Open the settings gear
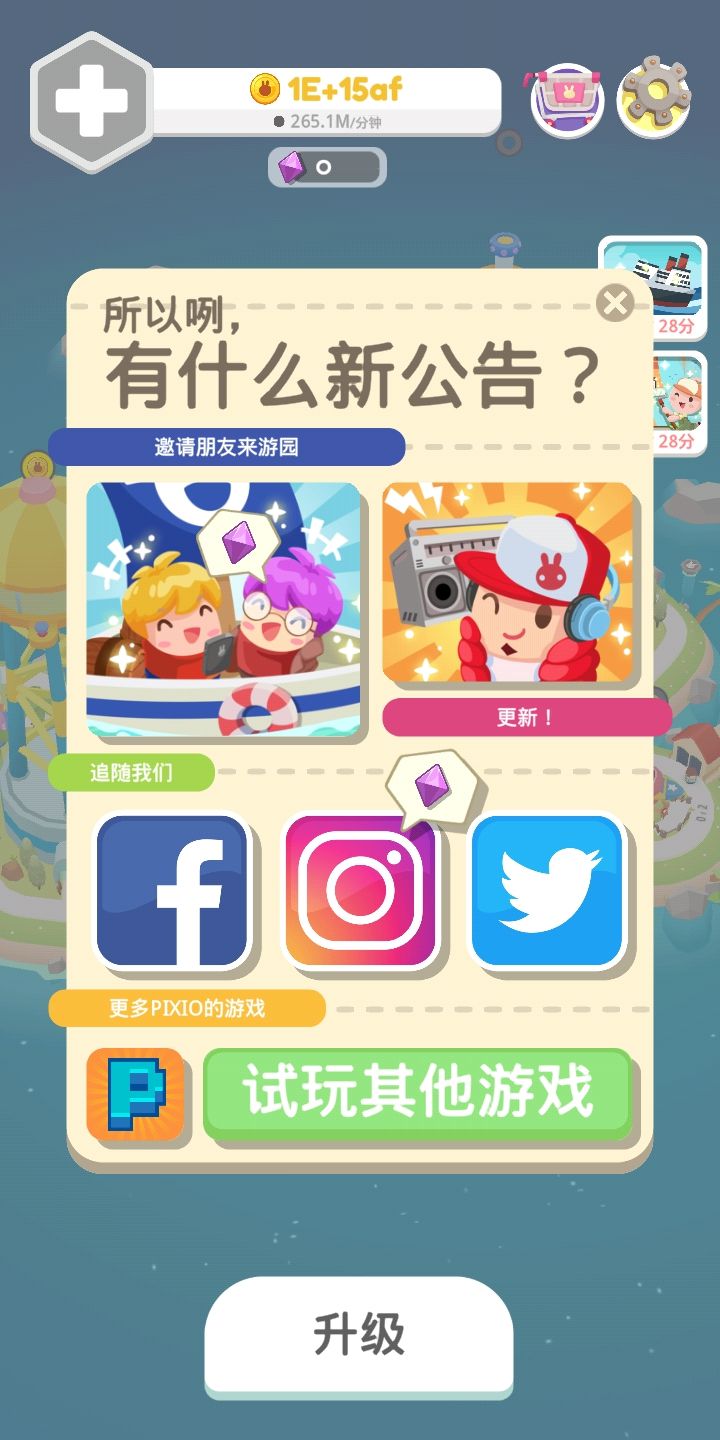Screen dimensions: 720x1440 coord(655,100)
